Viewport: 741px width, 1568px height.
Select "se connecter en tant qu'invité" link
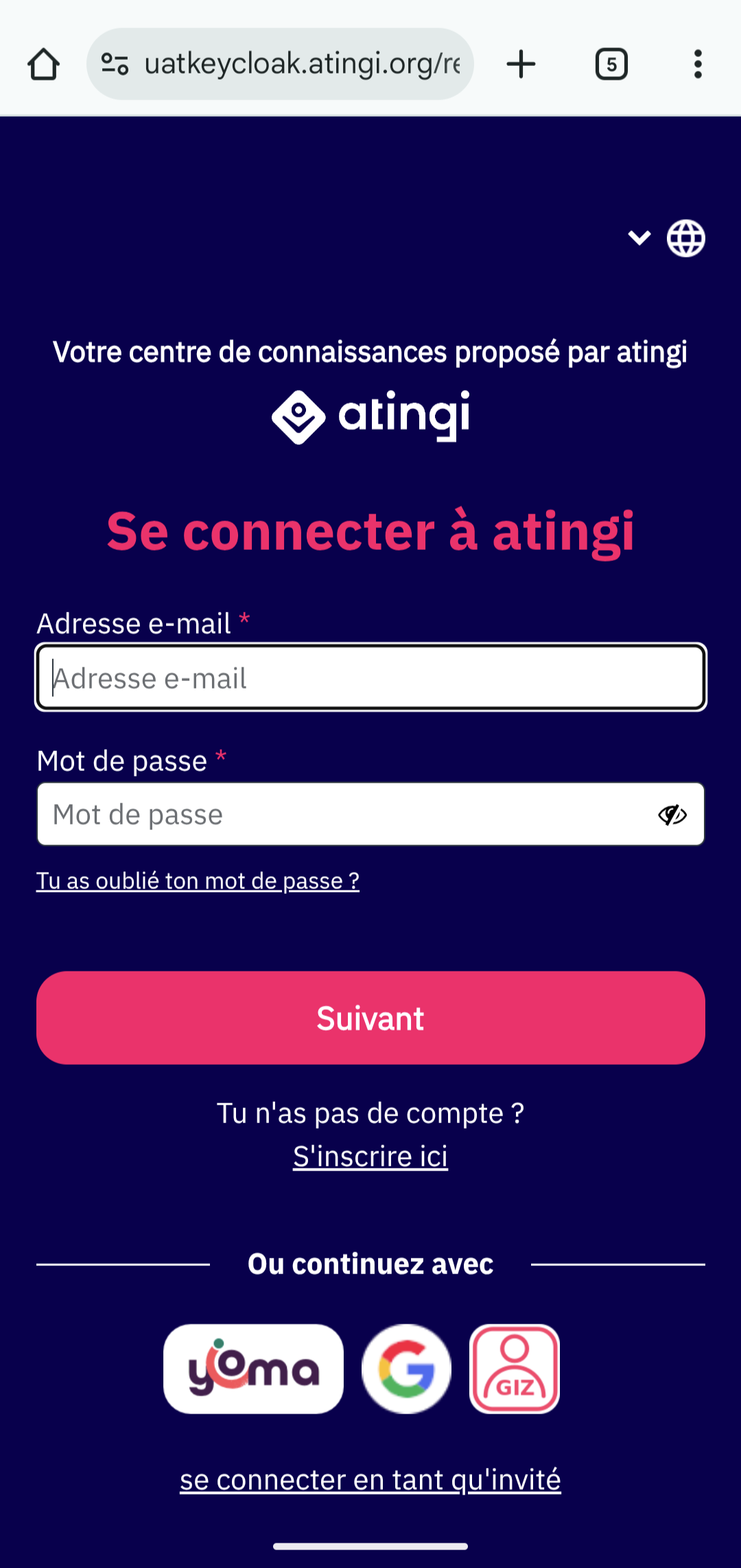370,1480
